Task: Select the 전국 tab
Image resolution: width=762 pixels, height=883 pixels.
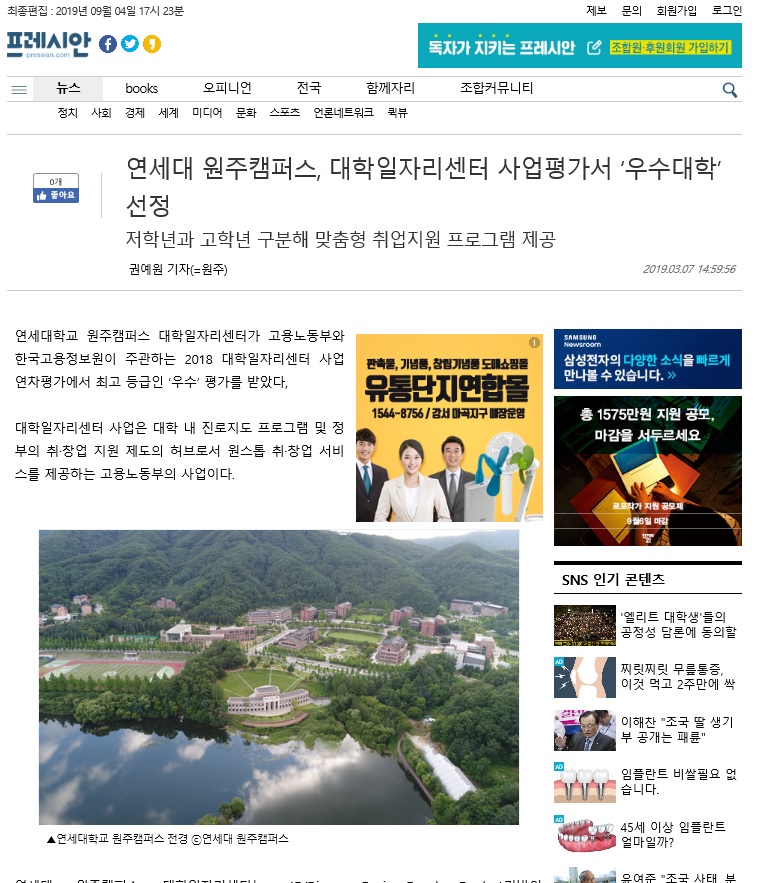Action: (x=309, y=88)
